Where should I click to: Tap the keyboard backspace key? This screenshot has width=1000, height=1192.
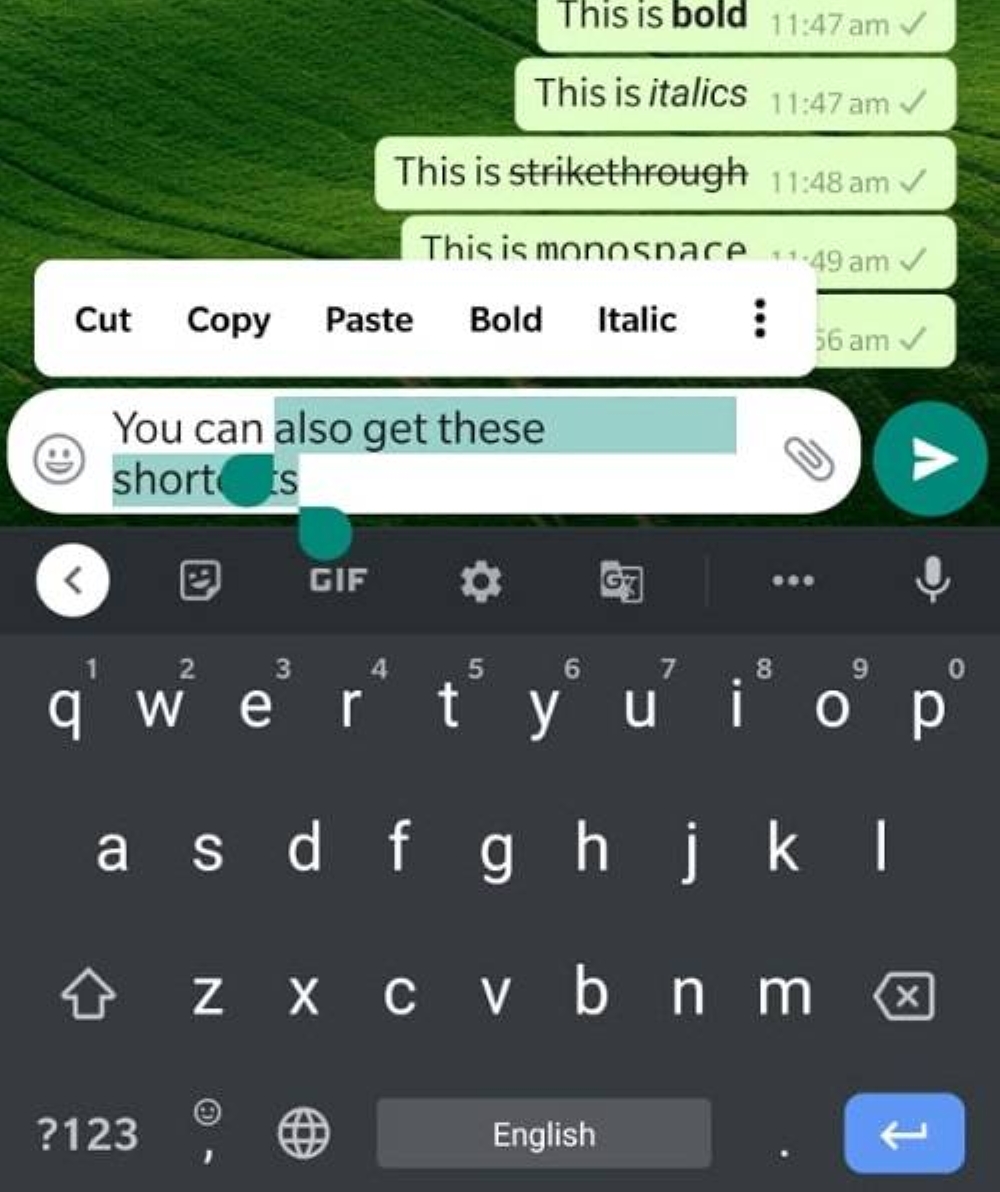(x=904, y=996)
